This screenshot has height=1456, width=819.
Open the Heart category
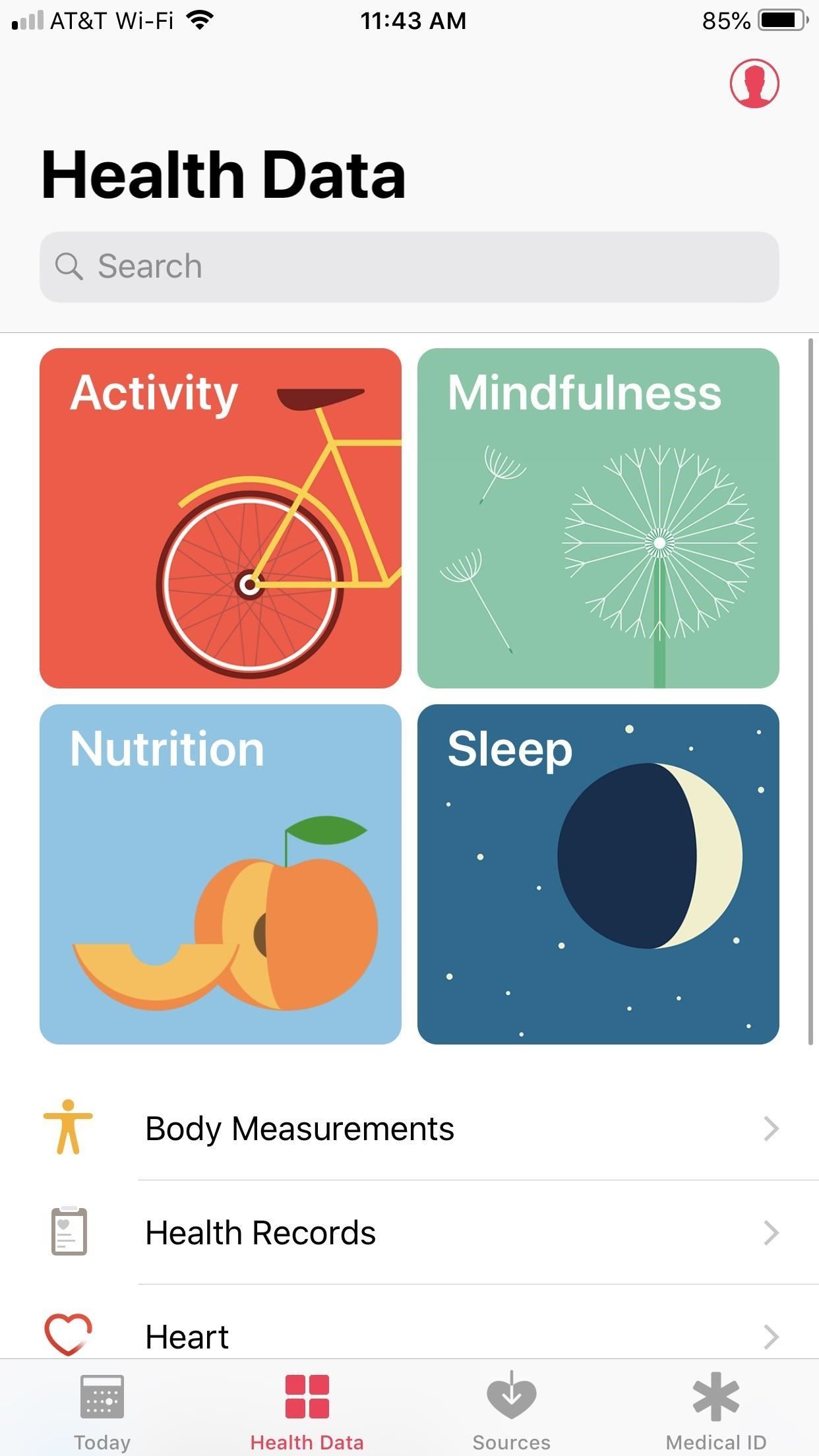click(409, 1335)
